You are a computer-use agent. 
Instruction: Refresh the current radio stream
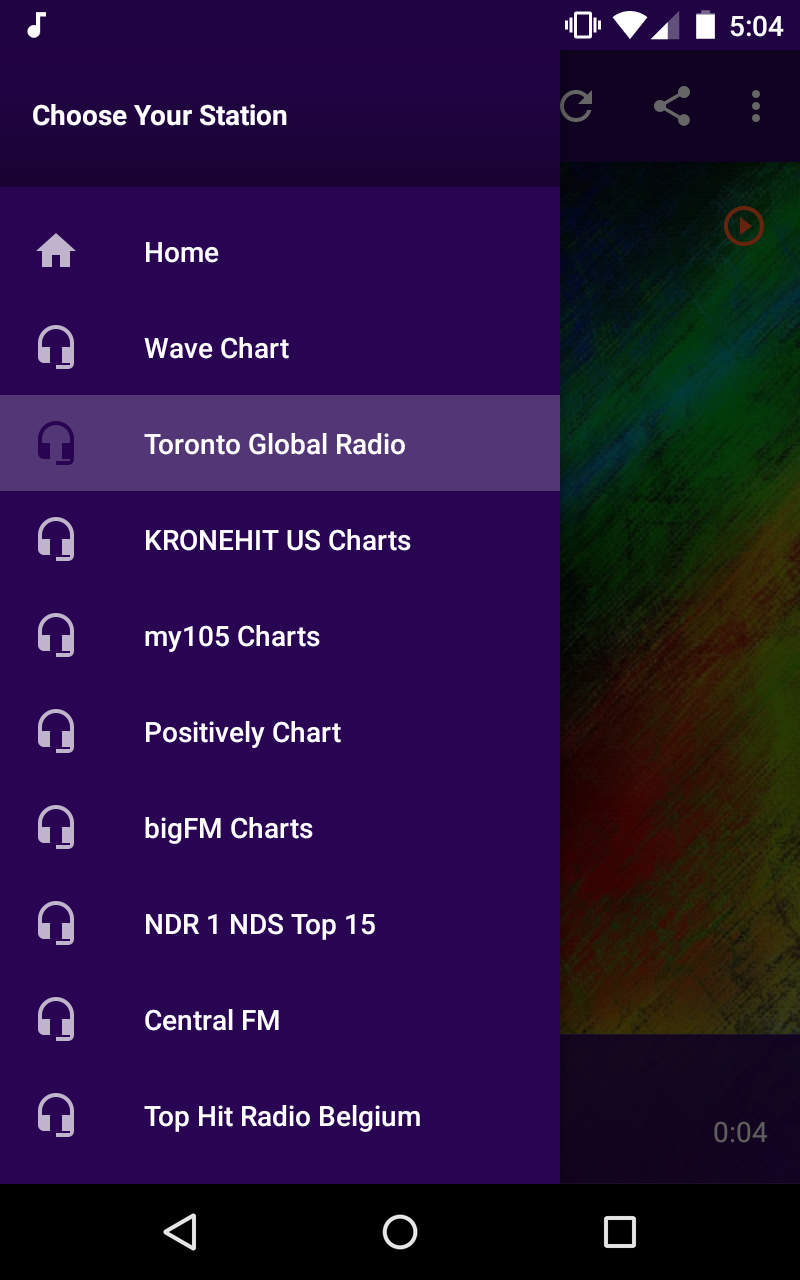coord(578,107)
